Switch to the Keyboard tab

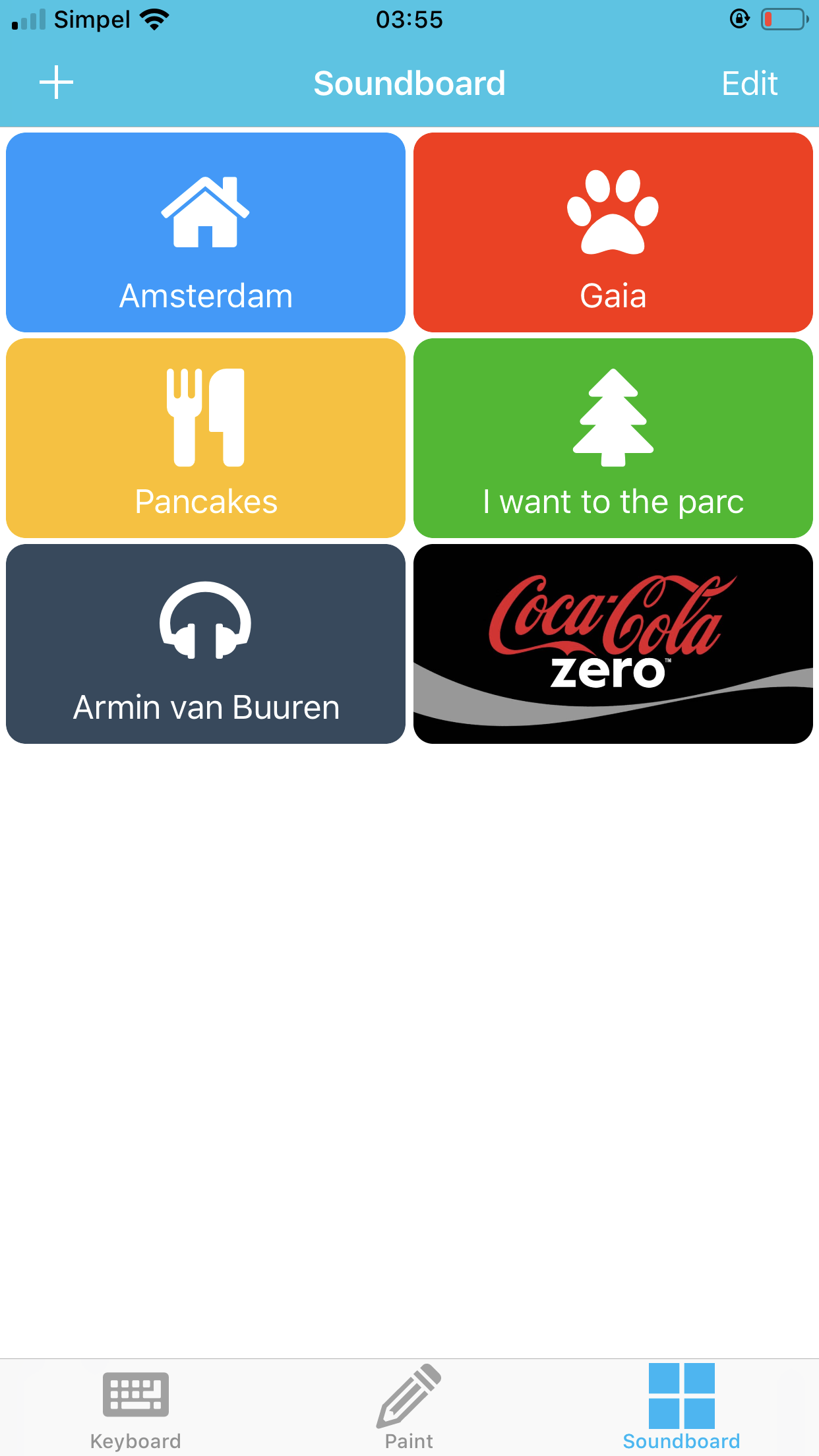[x=136, y=1406]
